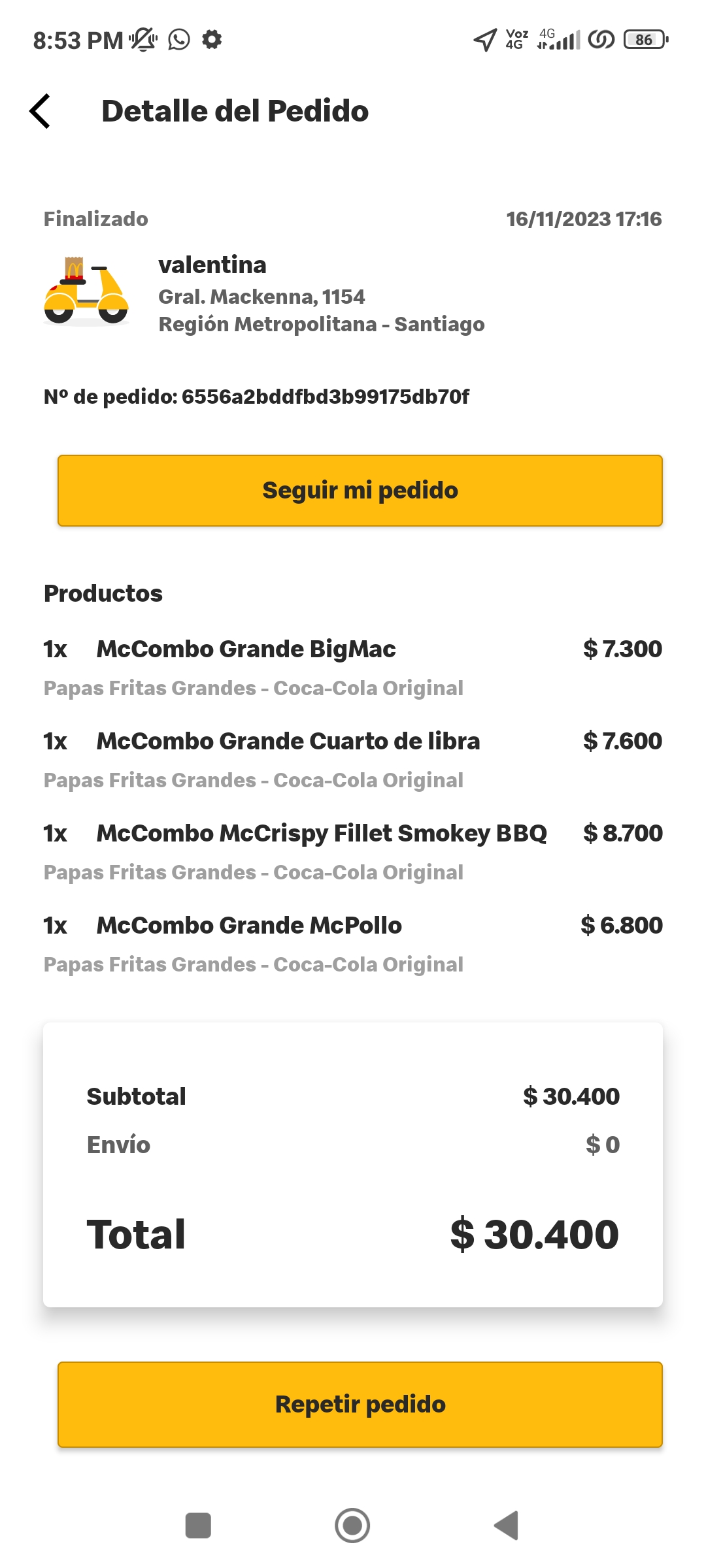Tap the address Gral. Mackenna 1154
The image size is (706, 1568).
(x=263, y=297)
